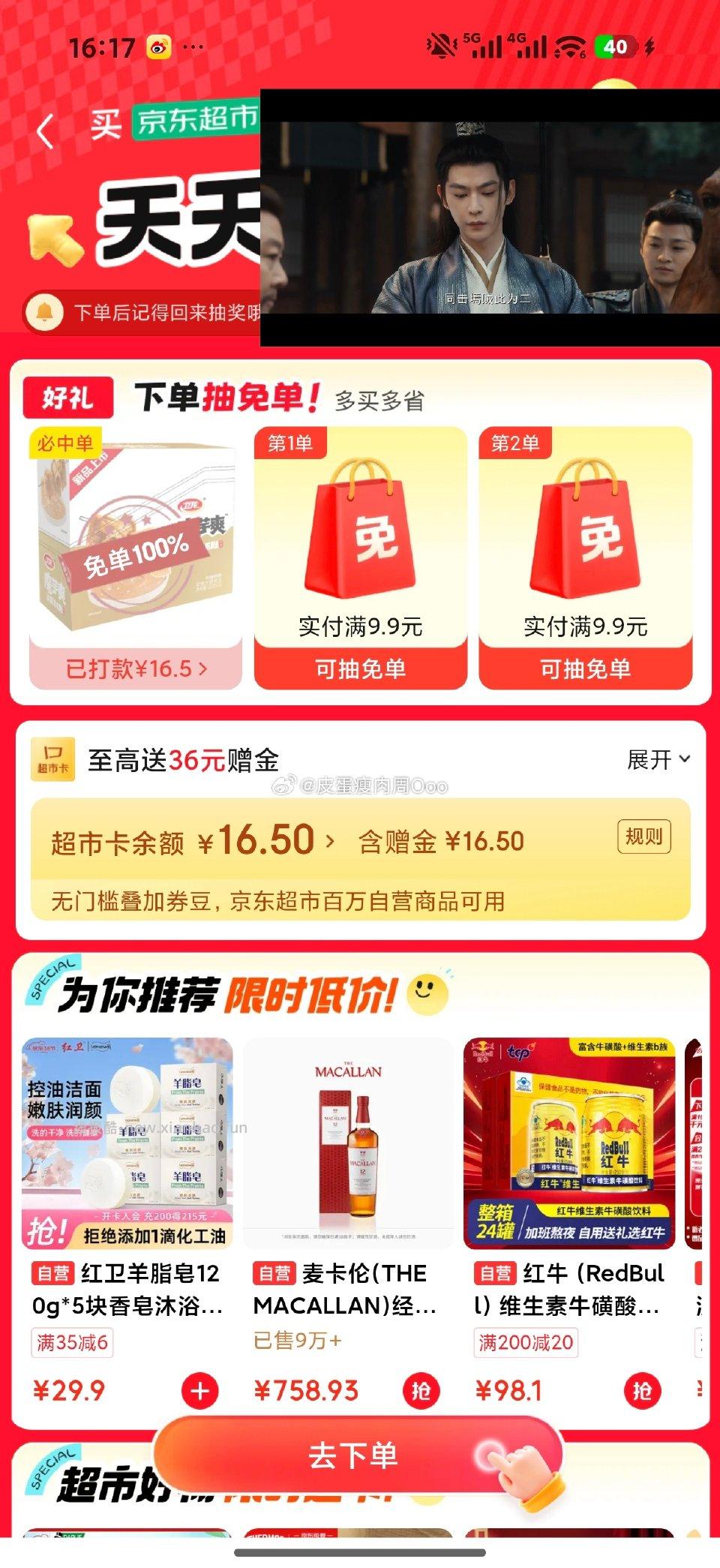
Task: Open the 下单后记得回来抽奖 reminder bell
Action: click(45, 311)
